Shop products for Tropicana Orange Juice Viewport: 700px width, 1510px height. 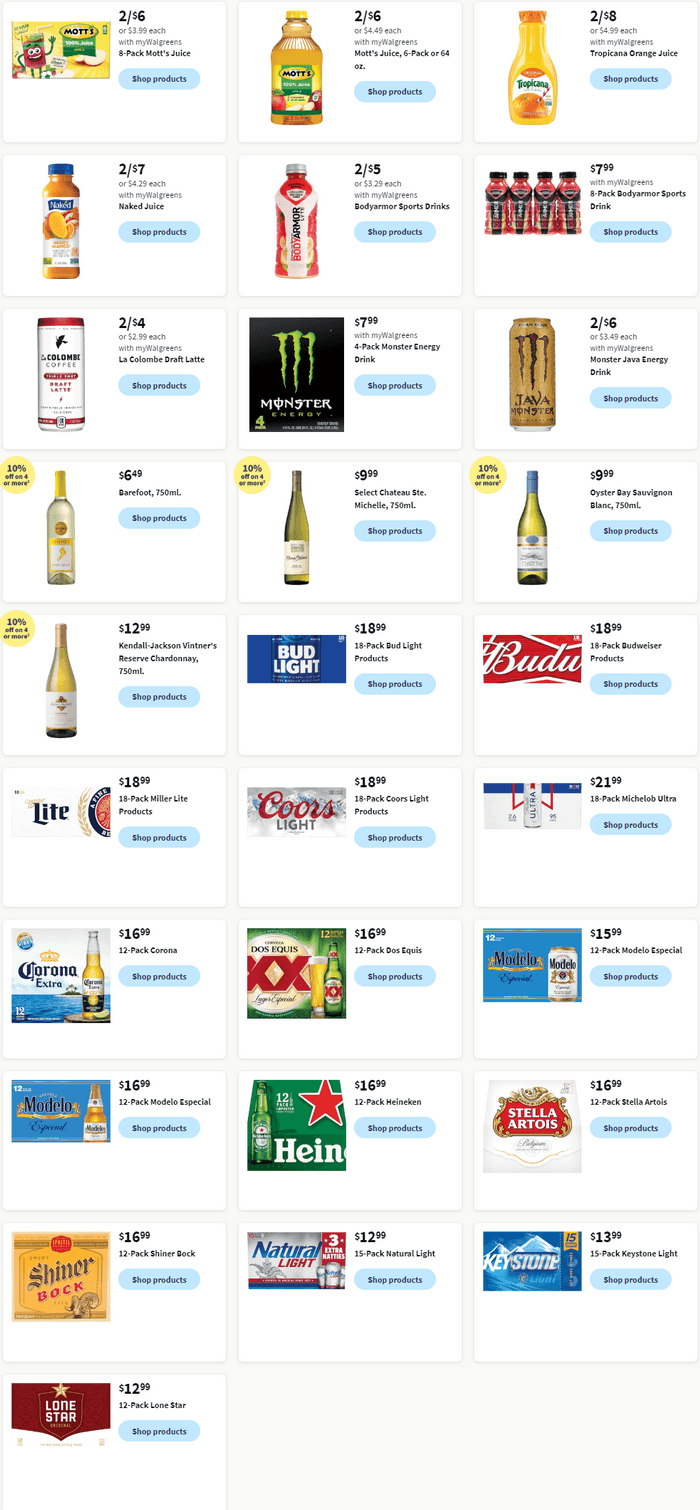coord(630,79)
